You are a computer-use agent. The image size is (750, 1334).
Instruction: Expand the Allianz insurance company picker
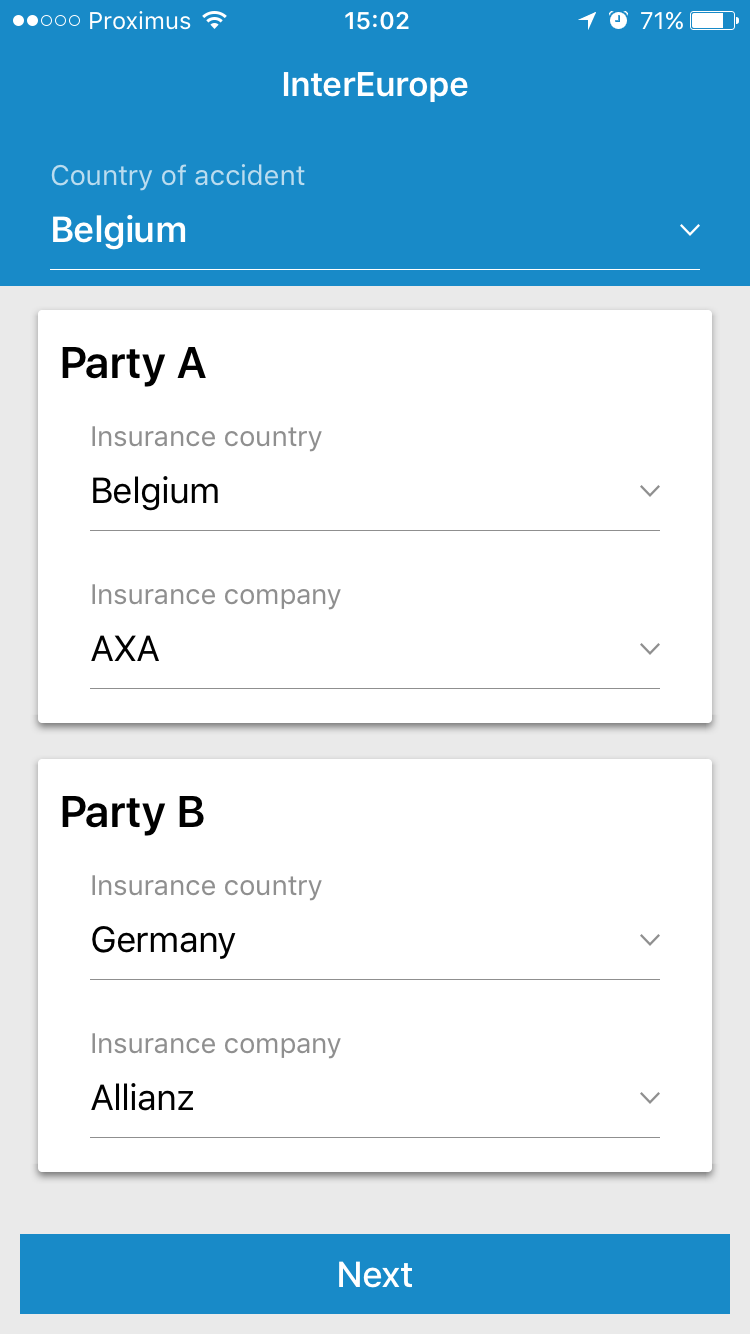tap(375, 1098)
